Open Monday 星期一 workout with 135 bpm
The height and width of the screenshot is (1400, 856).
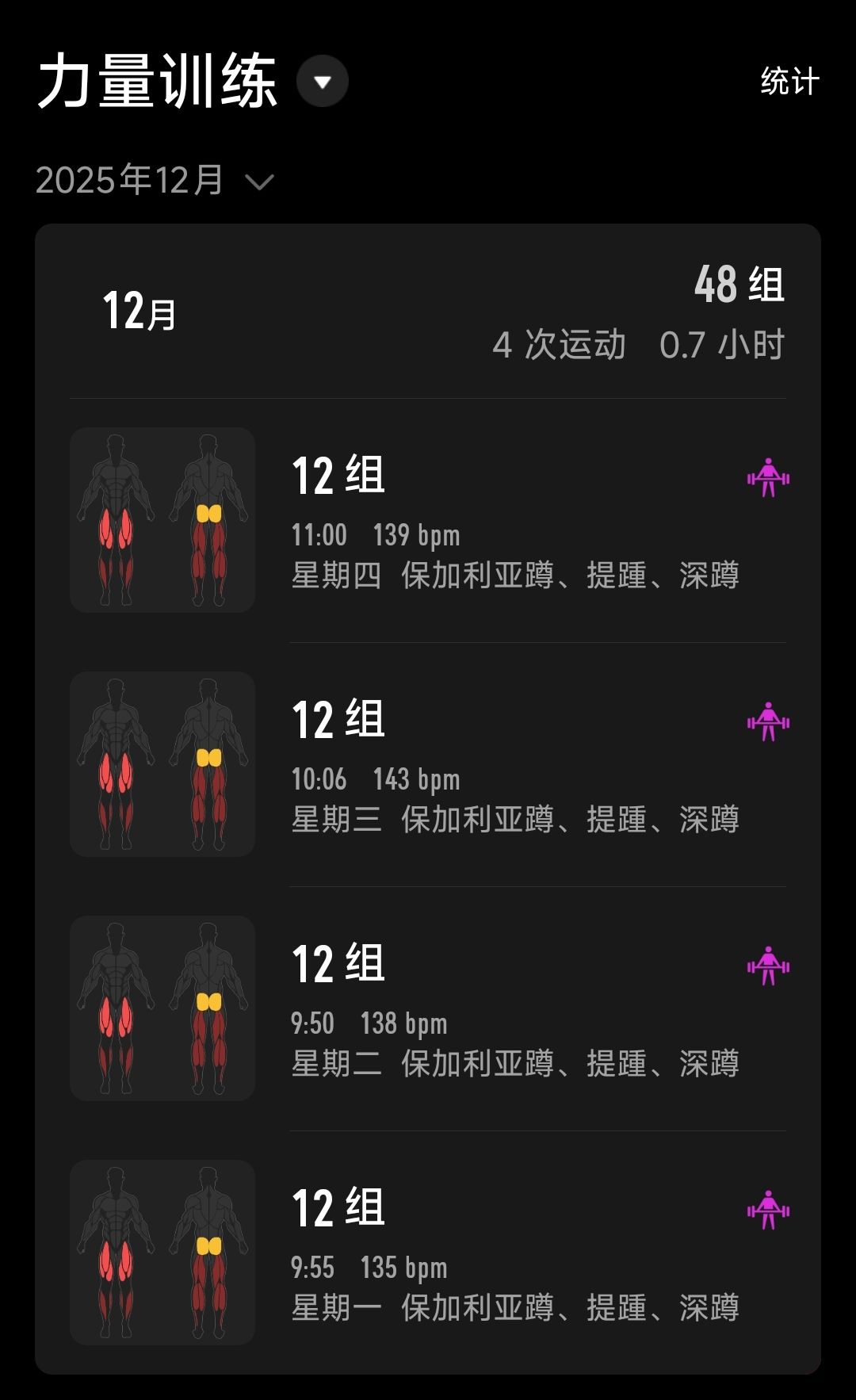pyautogui.click(x=428, y=1253)
